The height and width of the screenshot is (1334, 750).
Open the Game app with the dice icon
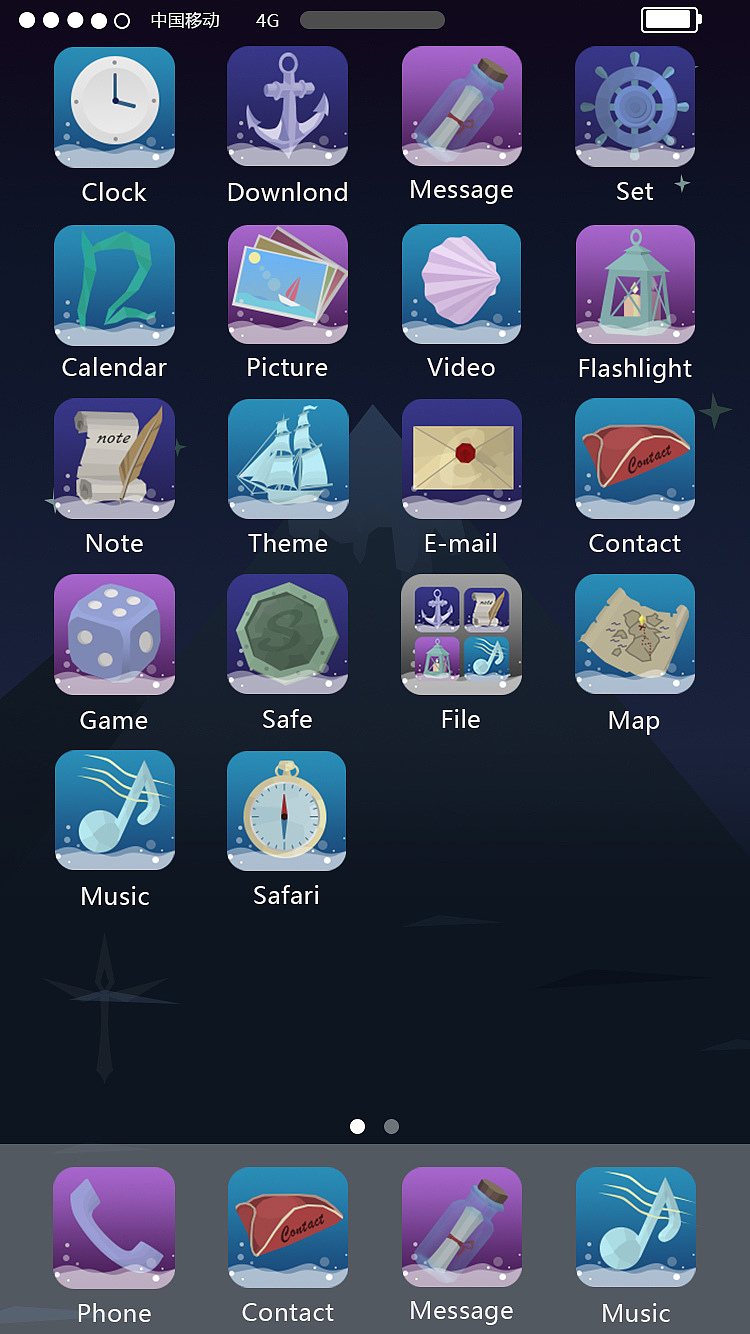(114, 634)
